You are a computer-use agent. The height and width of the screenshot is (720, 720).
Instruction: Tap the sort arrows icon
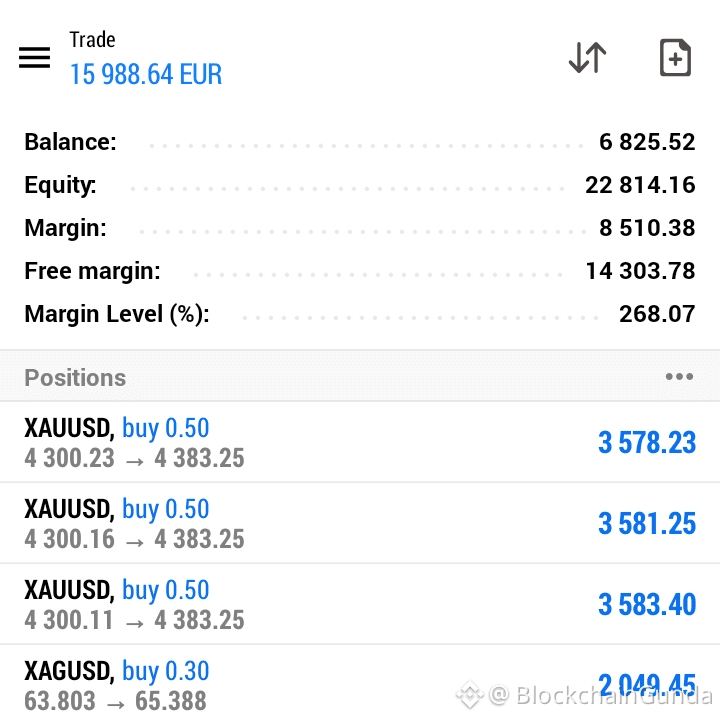click(x=587, y=58)
